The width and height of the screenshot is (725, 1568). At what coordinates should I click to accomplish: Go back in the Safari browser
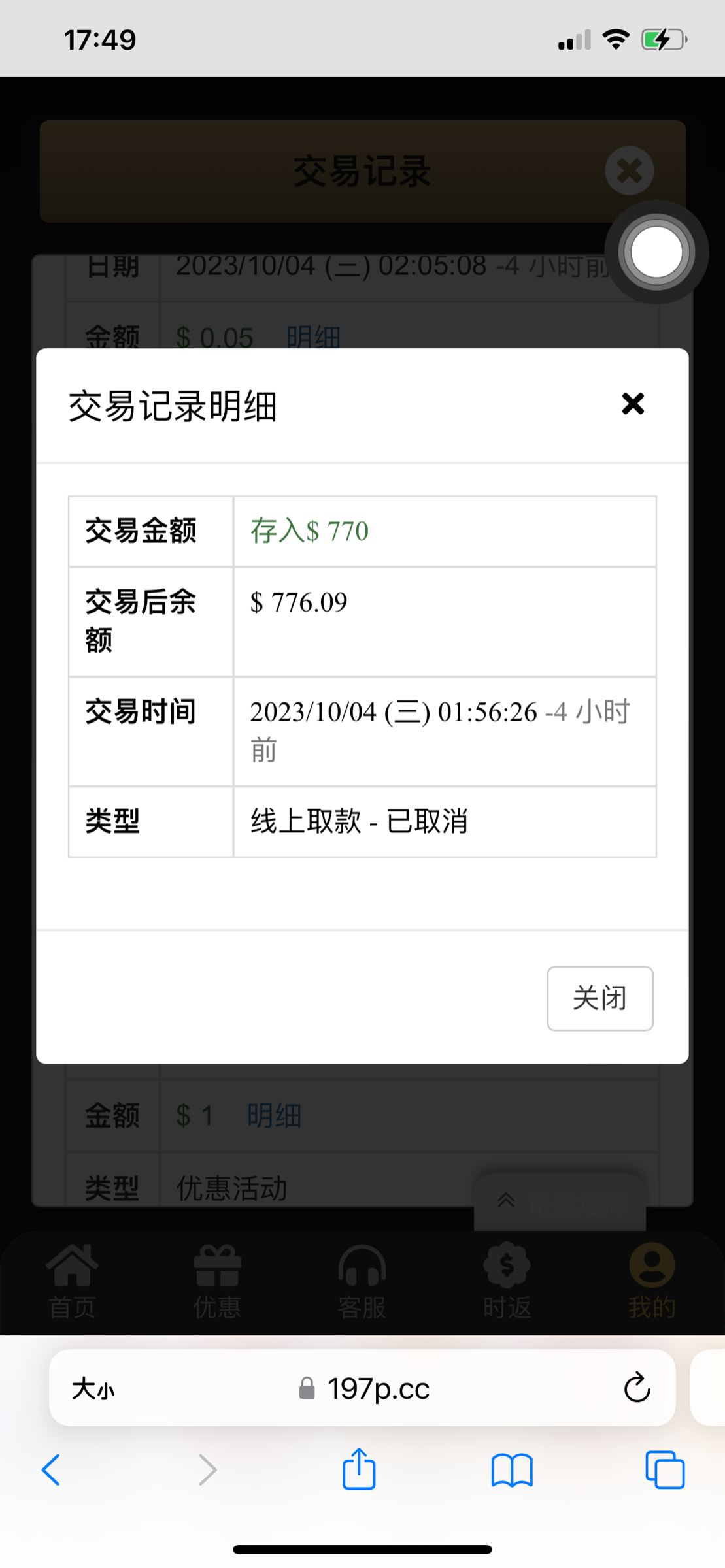tap(51, 1470)
